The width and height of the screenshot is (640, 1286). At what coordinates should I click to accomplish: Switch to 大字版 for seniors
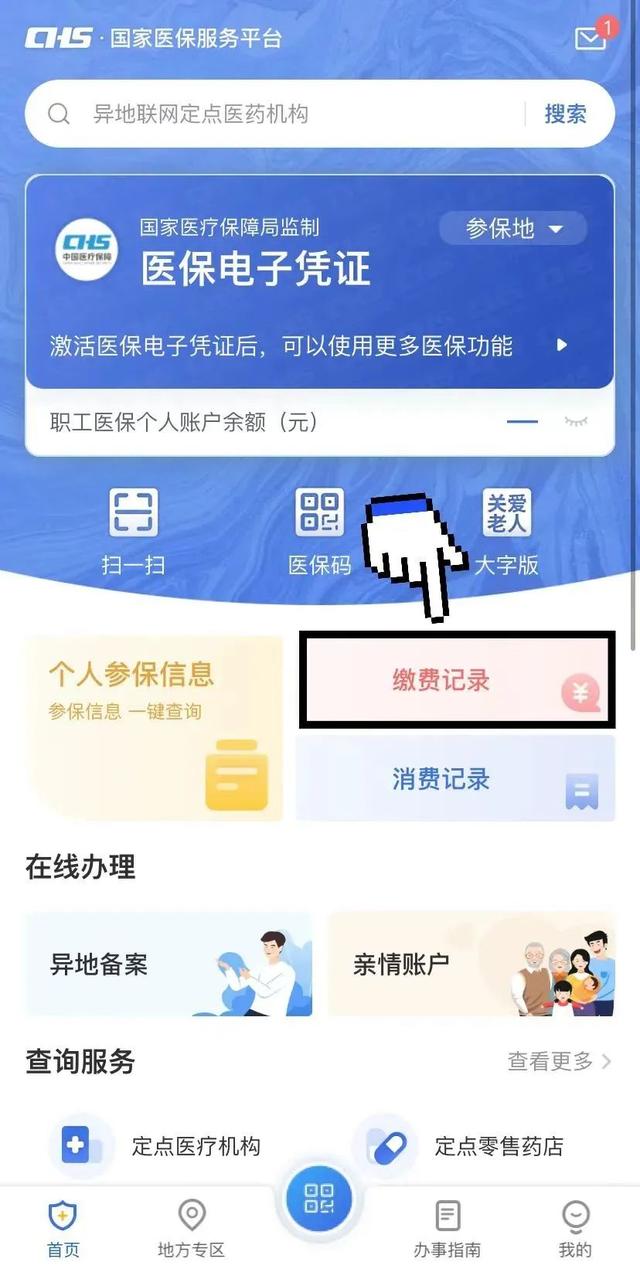coord(506,530)
